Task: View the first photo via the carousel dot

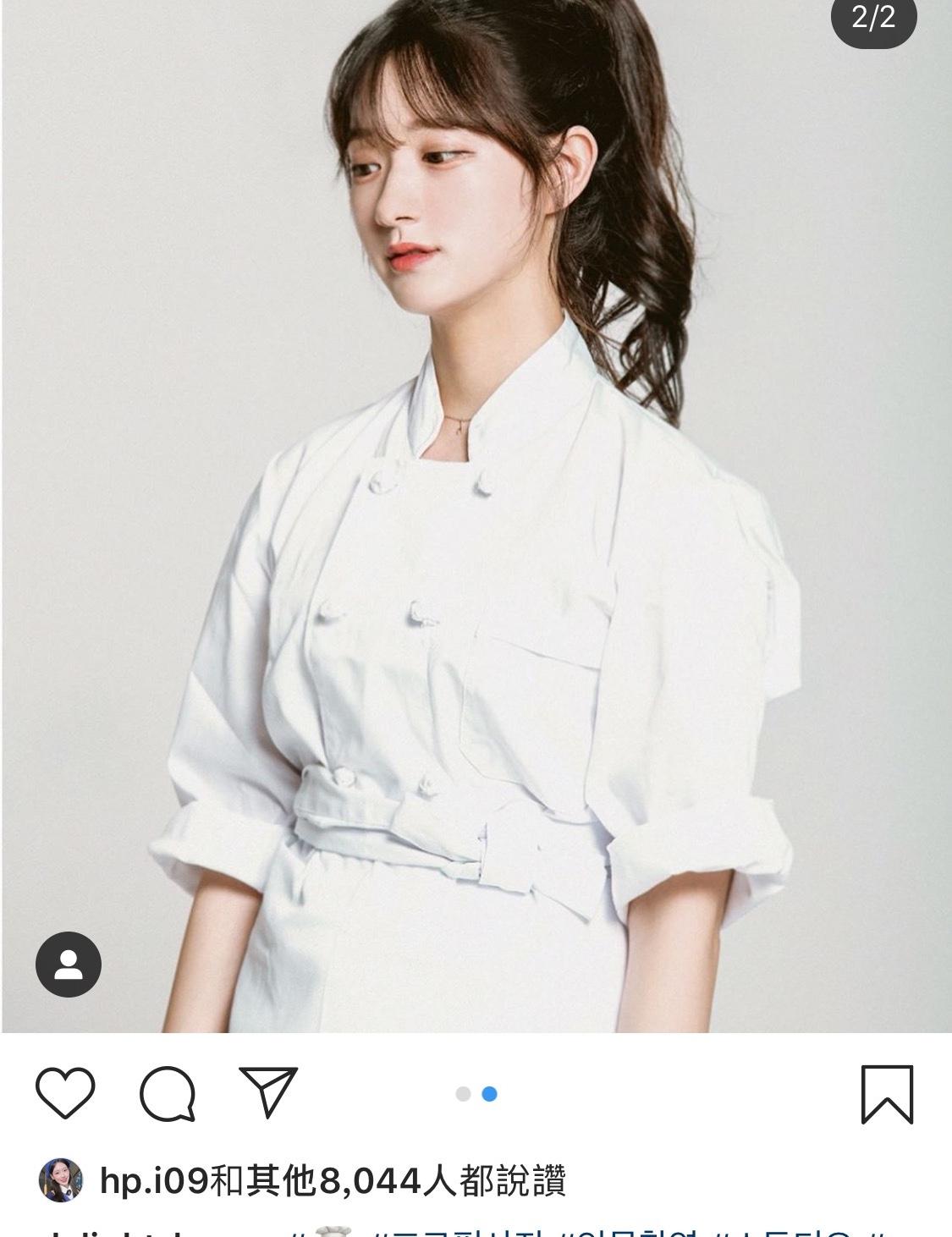Action: [x=463, y=1094]
